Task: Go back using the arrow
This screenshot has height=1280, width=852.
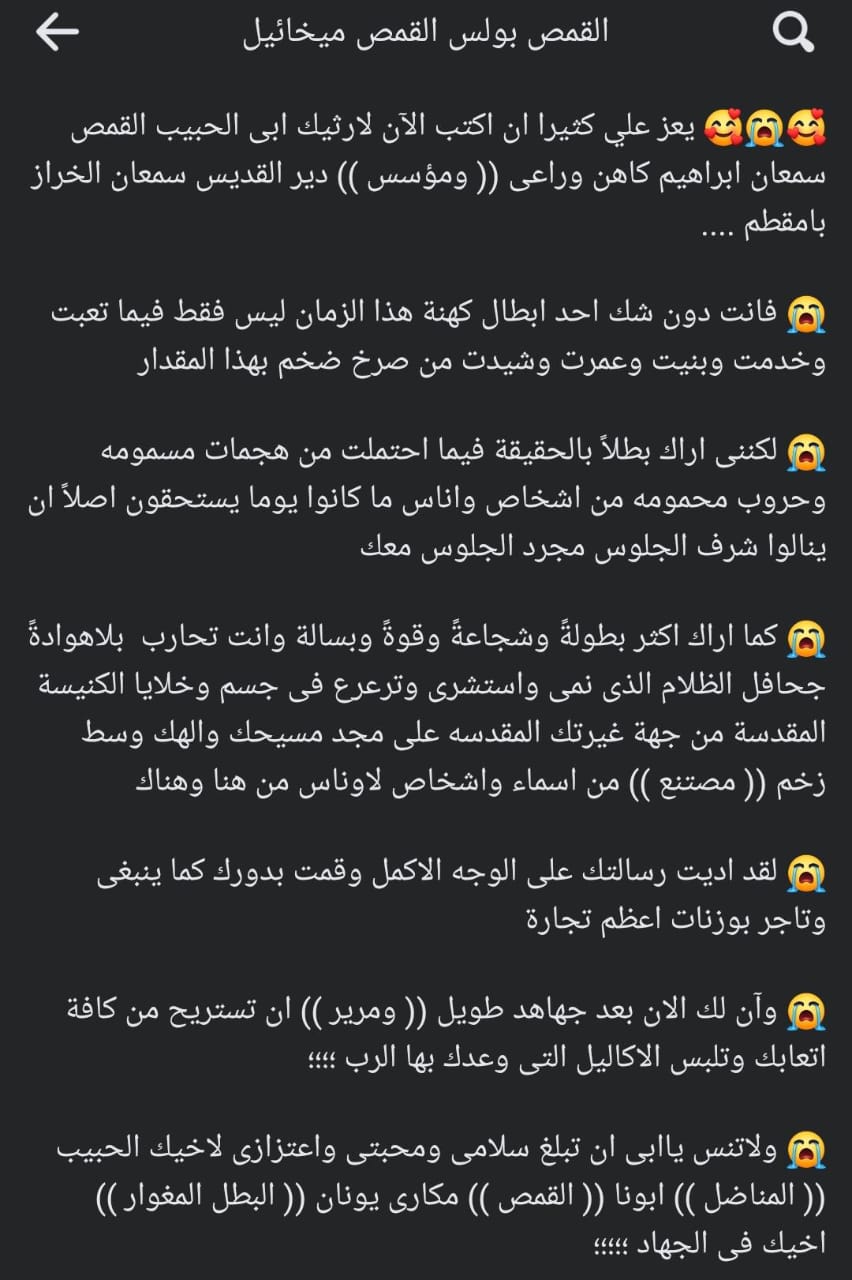Action: click(57, 33)
